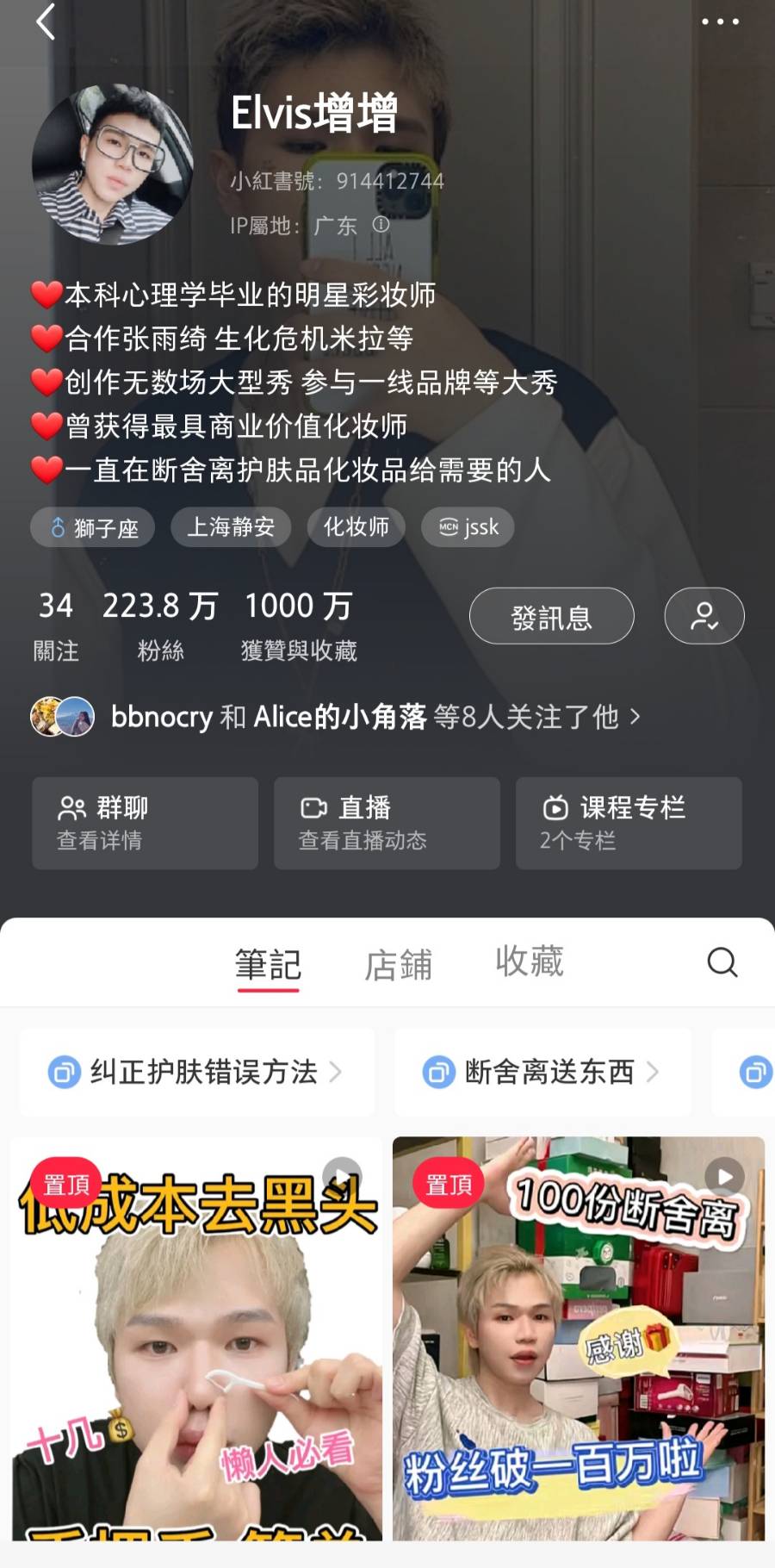Screen dimensions: 775x1568
Task: Search this user's notes
Action: coord(722,962)
